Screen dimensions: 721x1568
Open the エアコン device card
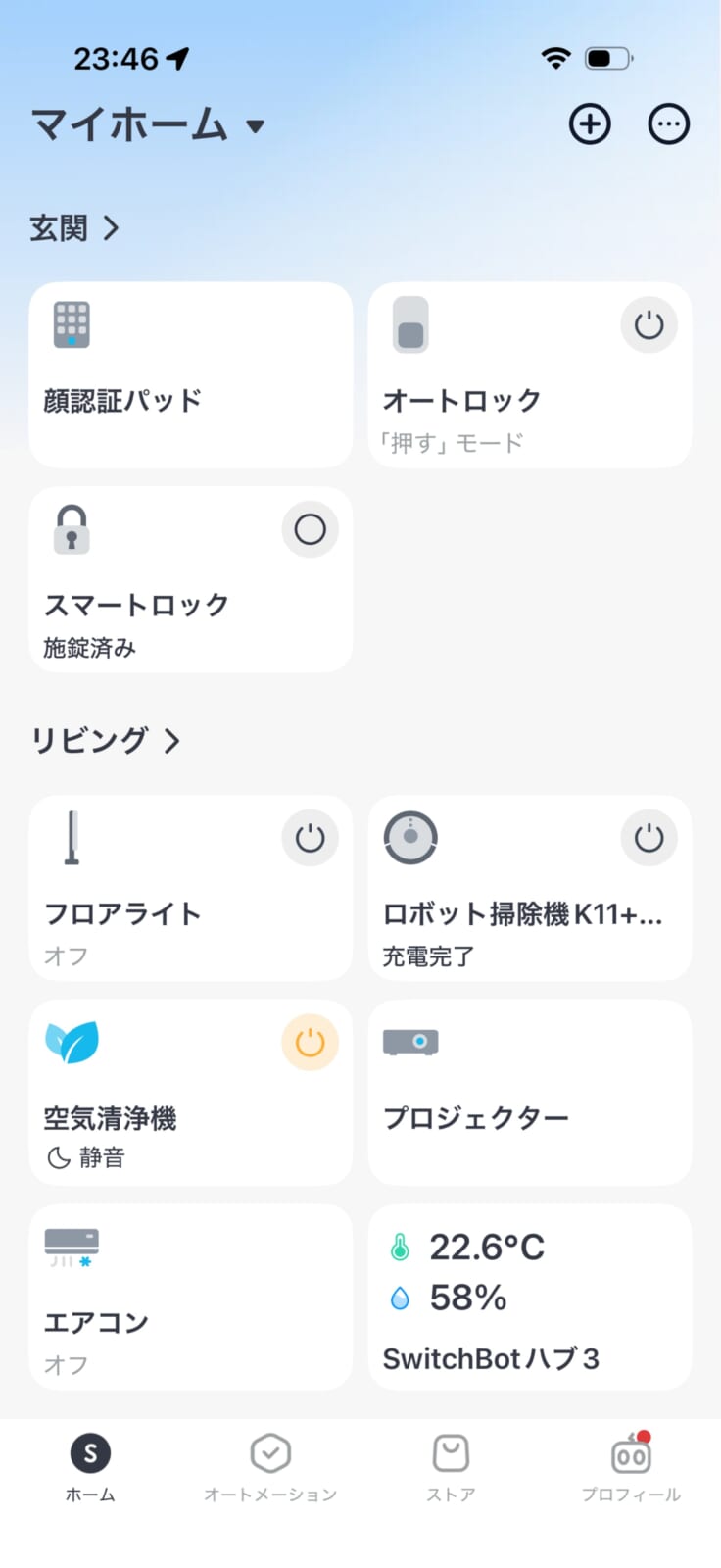click(x=190, y=1297)
